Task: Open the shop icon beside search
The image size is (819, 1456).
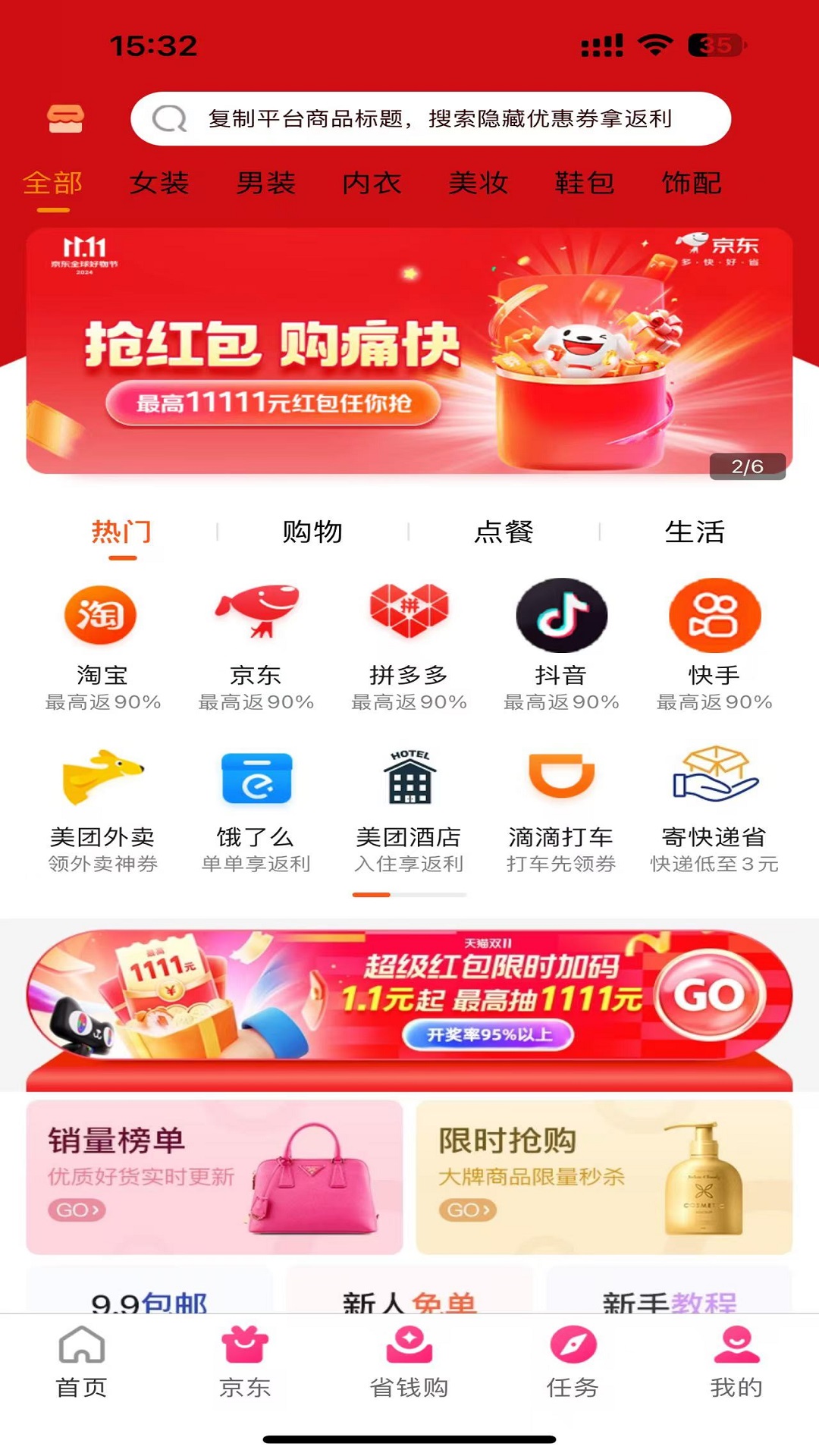Action: pyautogui.click(x=65, y=119)
